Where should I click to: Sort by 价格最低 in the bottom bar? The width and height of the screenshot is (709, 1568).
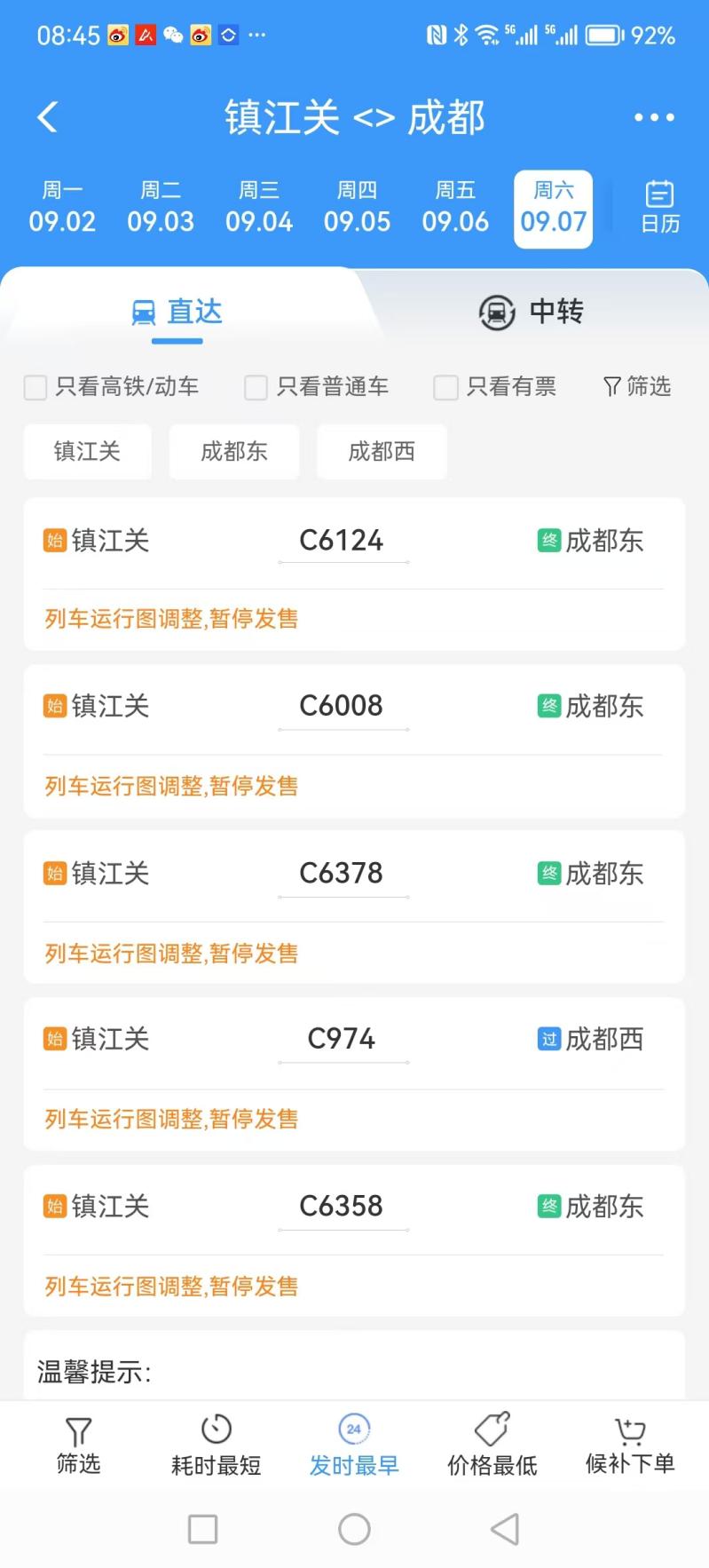click(492, 1445)
